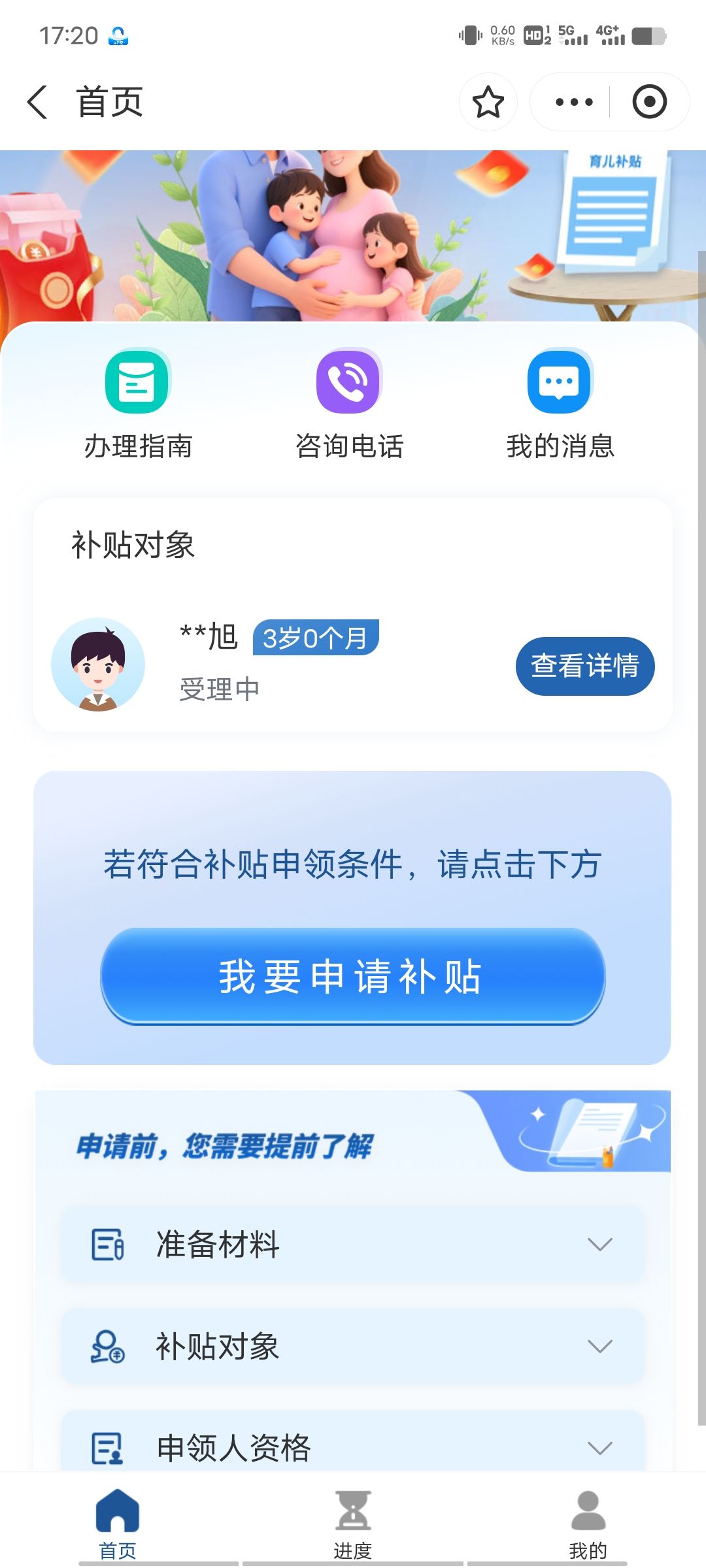Expand 准备材料 section
706x1568 pixels.
[x=352, y=1244]
